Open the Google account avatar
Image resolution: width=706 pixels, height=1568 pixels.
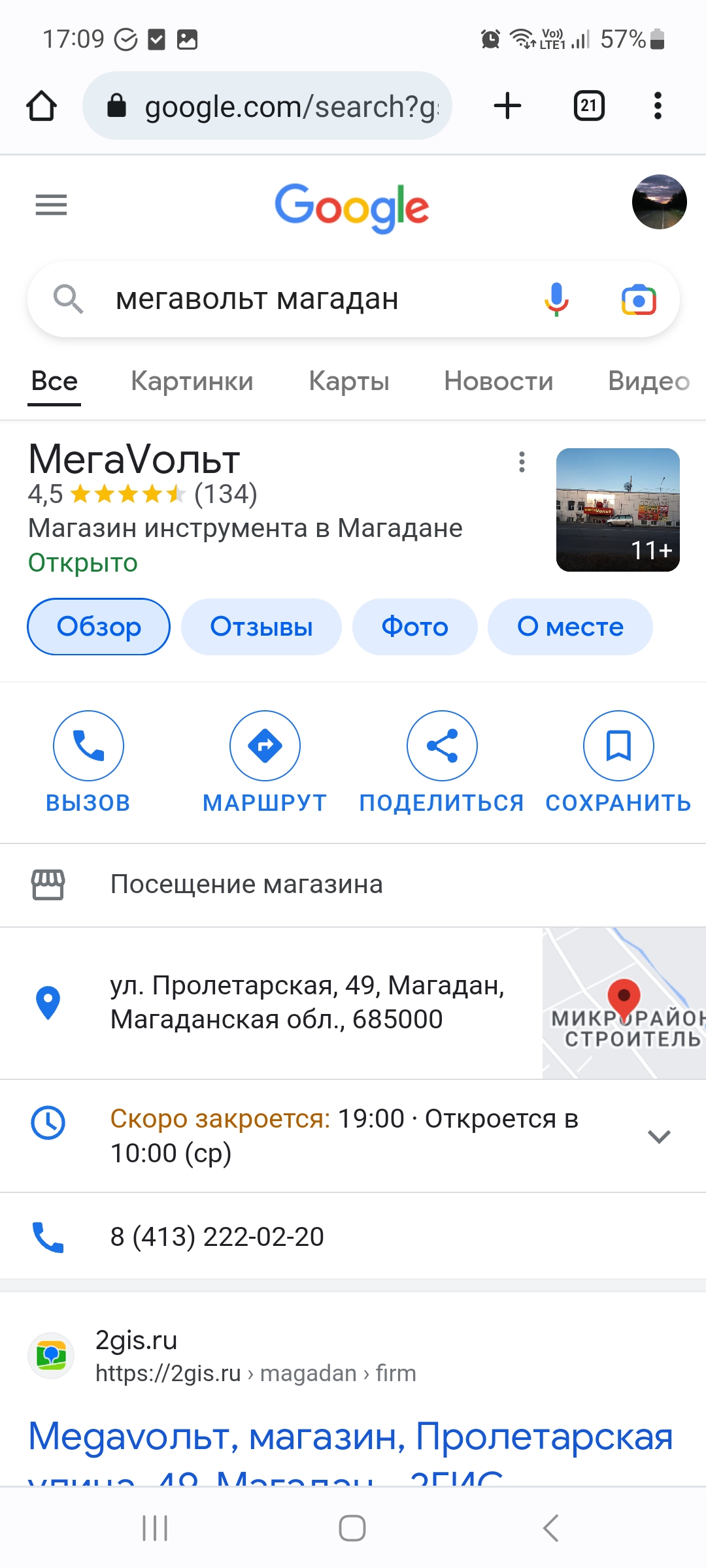coord(659,202)
